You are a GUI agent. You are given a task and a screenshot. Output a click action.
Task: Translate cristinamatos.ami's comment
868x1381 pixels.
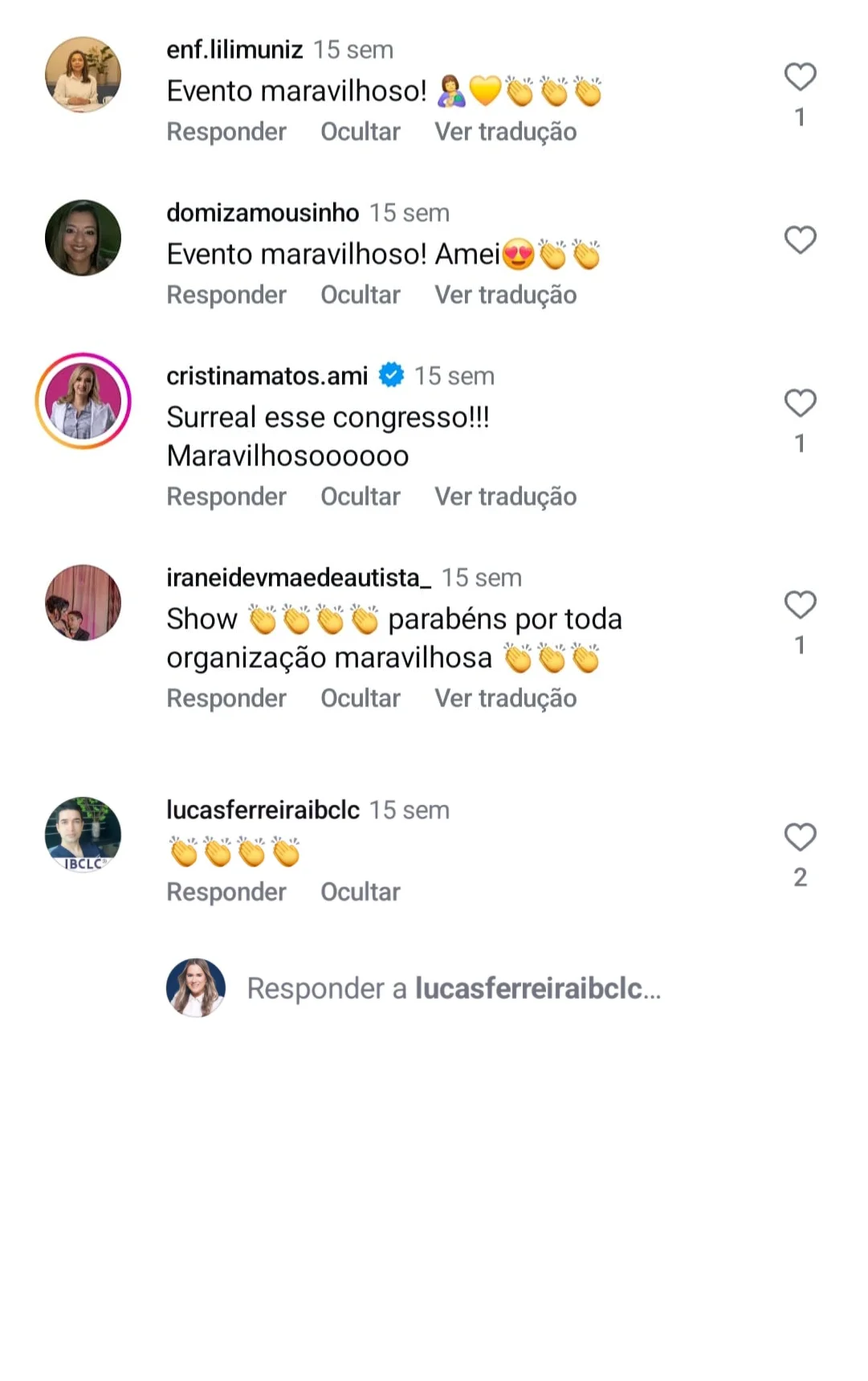coord(505,496)
